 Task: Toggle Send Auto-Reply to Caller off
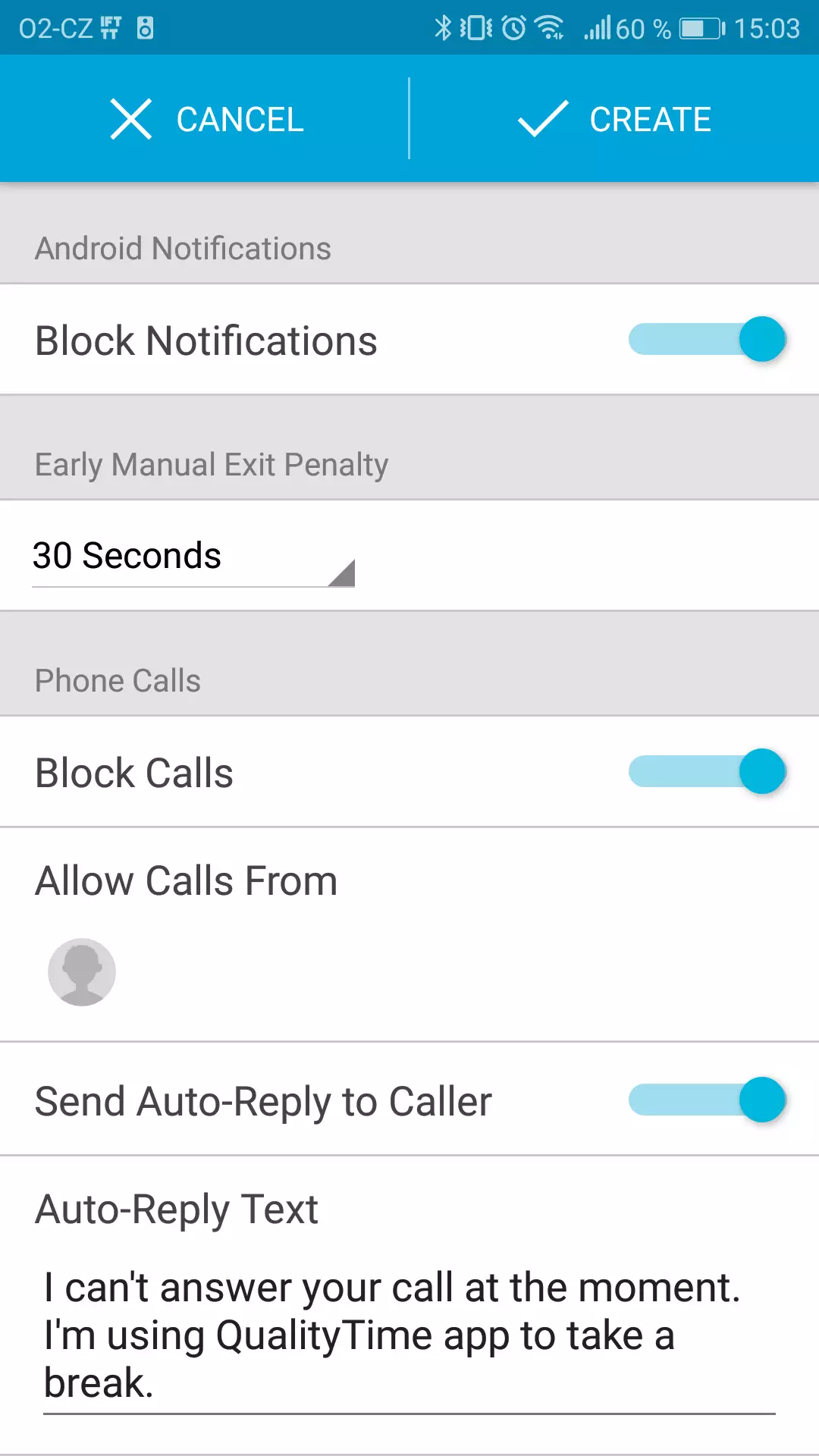(707, 1100)
